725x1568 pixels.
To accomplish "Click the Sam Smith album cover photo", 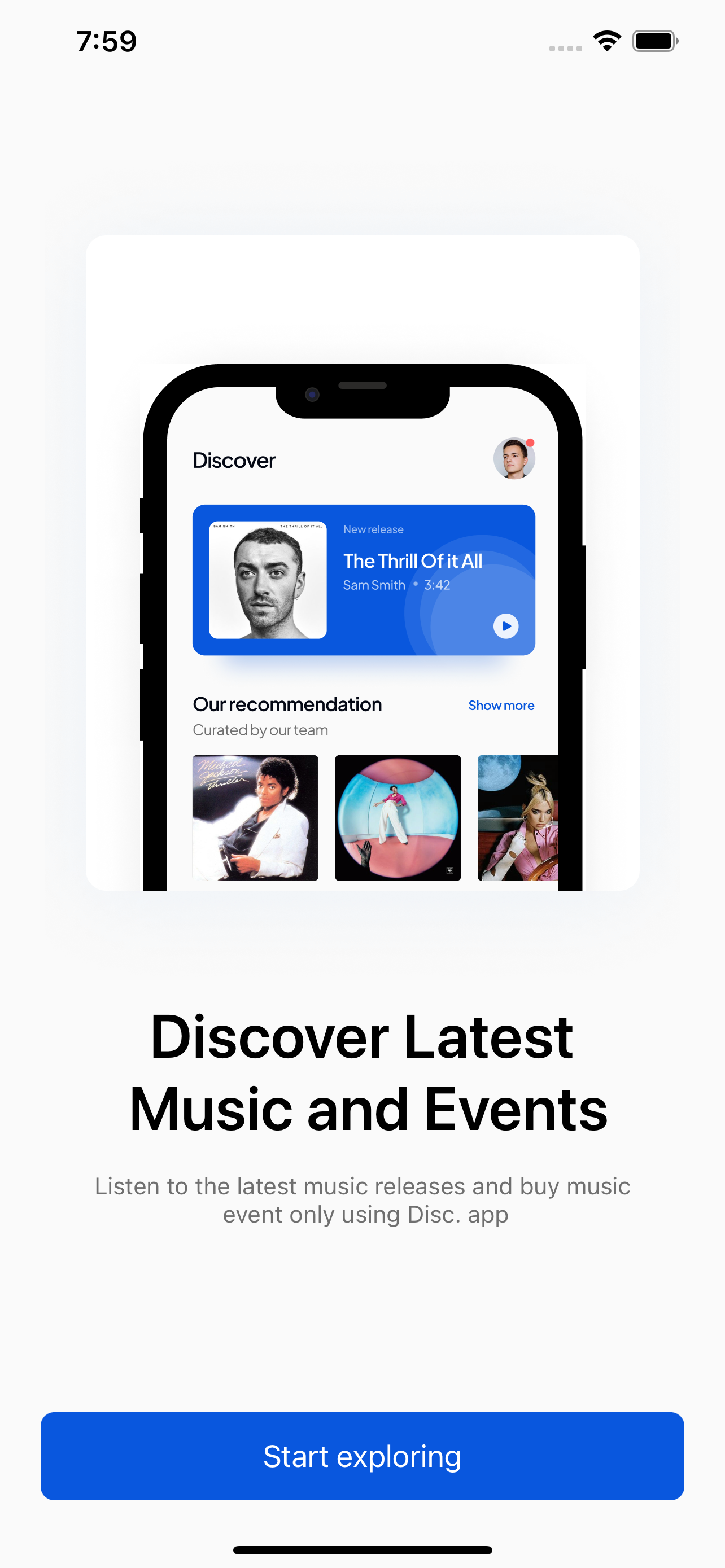I will [x=268, y=580].
